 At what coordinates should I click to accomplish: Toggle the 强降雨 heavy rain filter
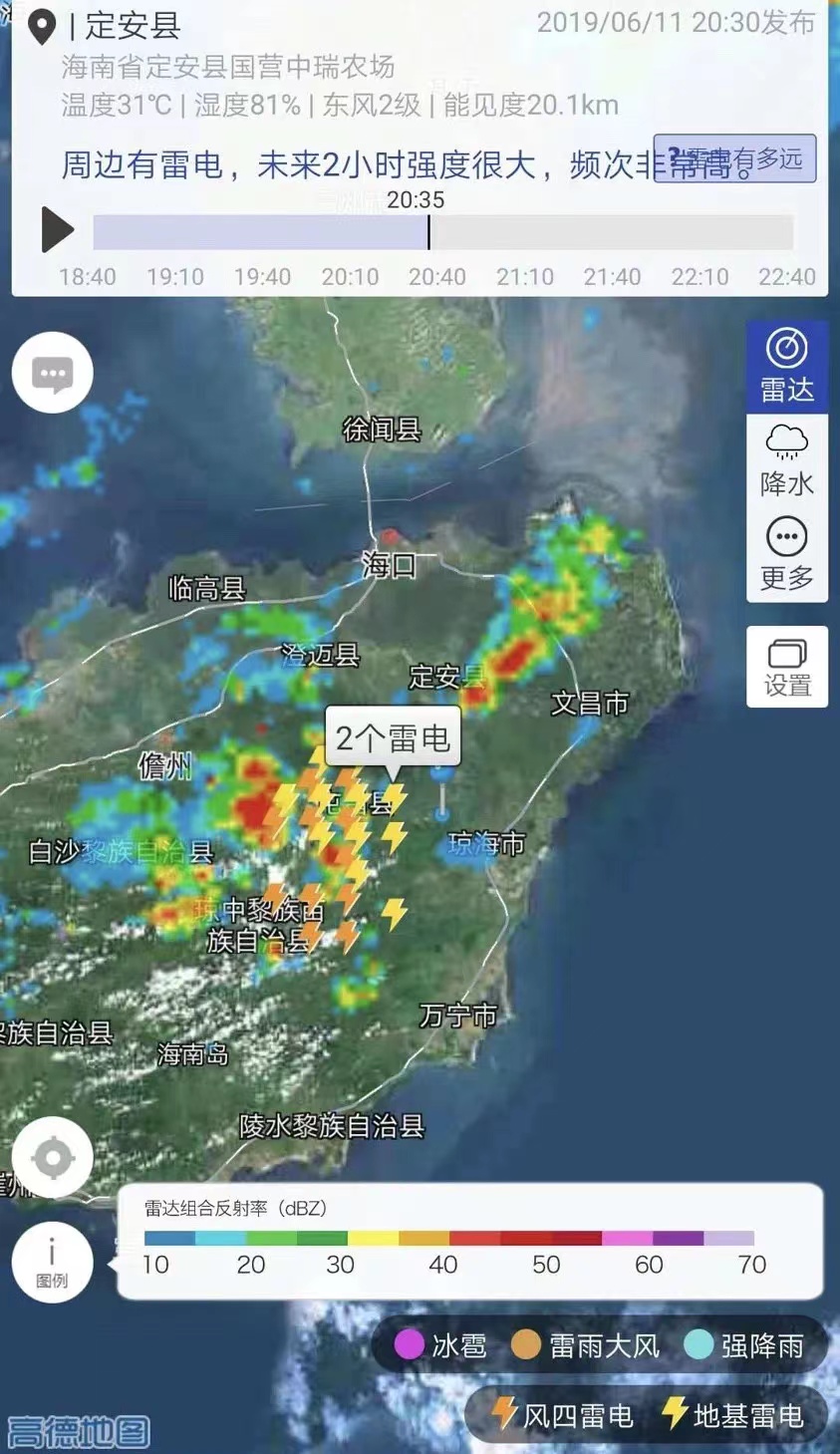(x=744, y=1345)
